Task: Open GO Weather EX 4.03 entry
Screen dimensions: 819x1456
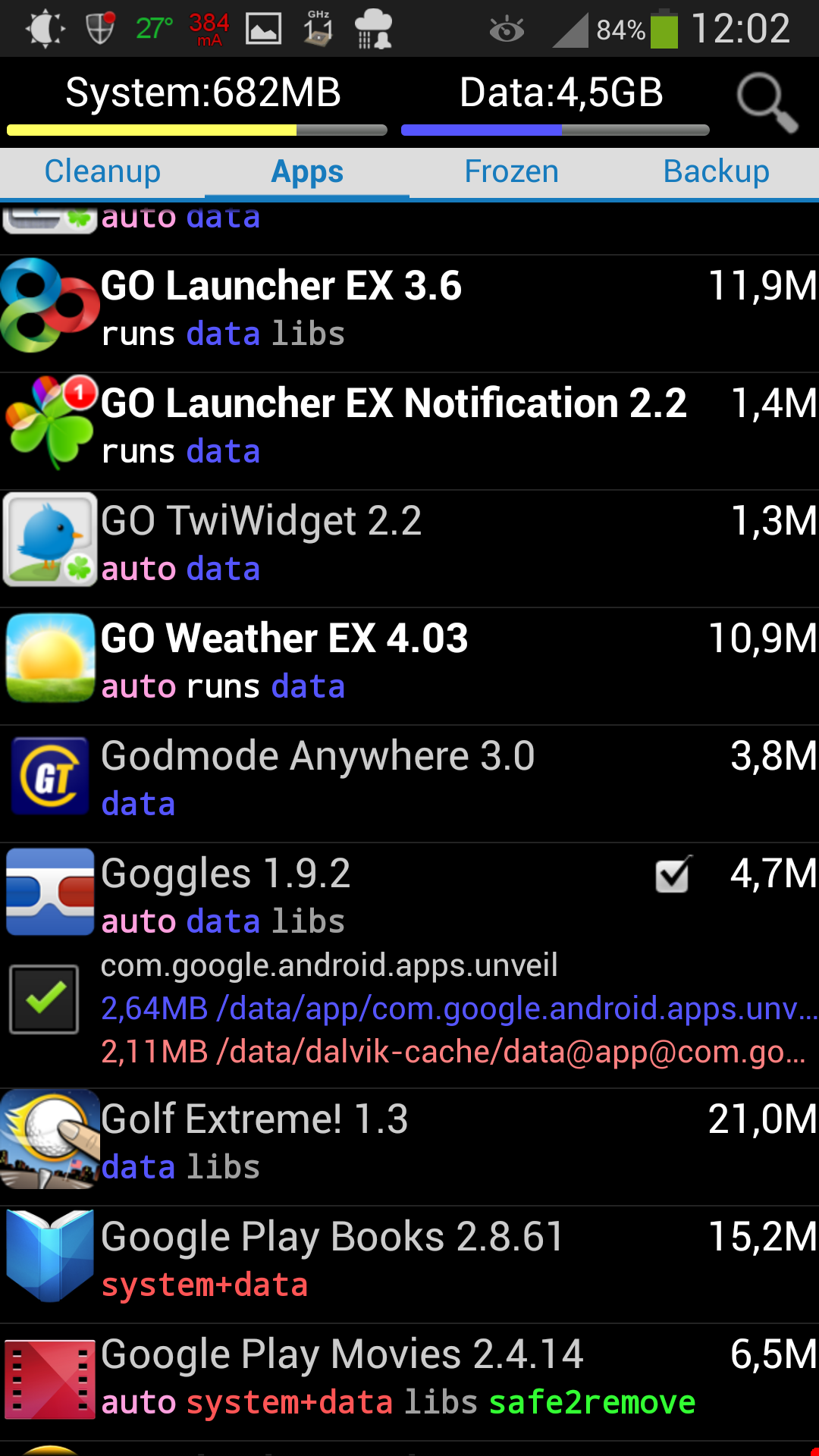Action: [x=409, y=666]
